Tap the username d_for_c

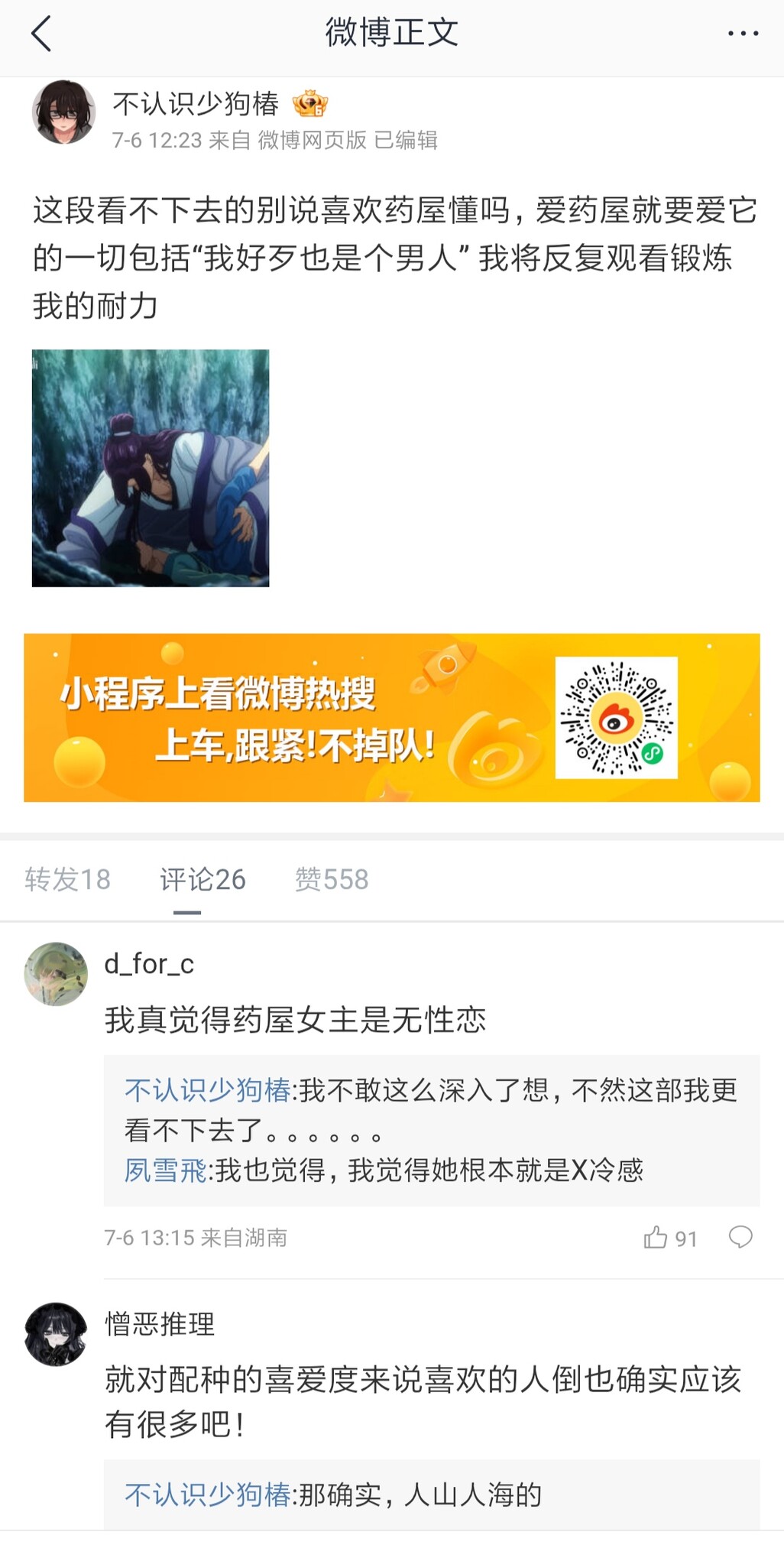(149, 964)
